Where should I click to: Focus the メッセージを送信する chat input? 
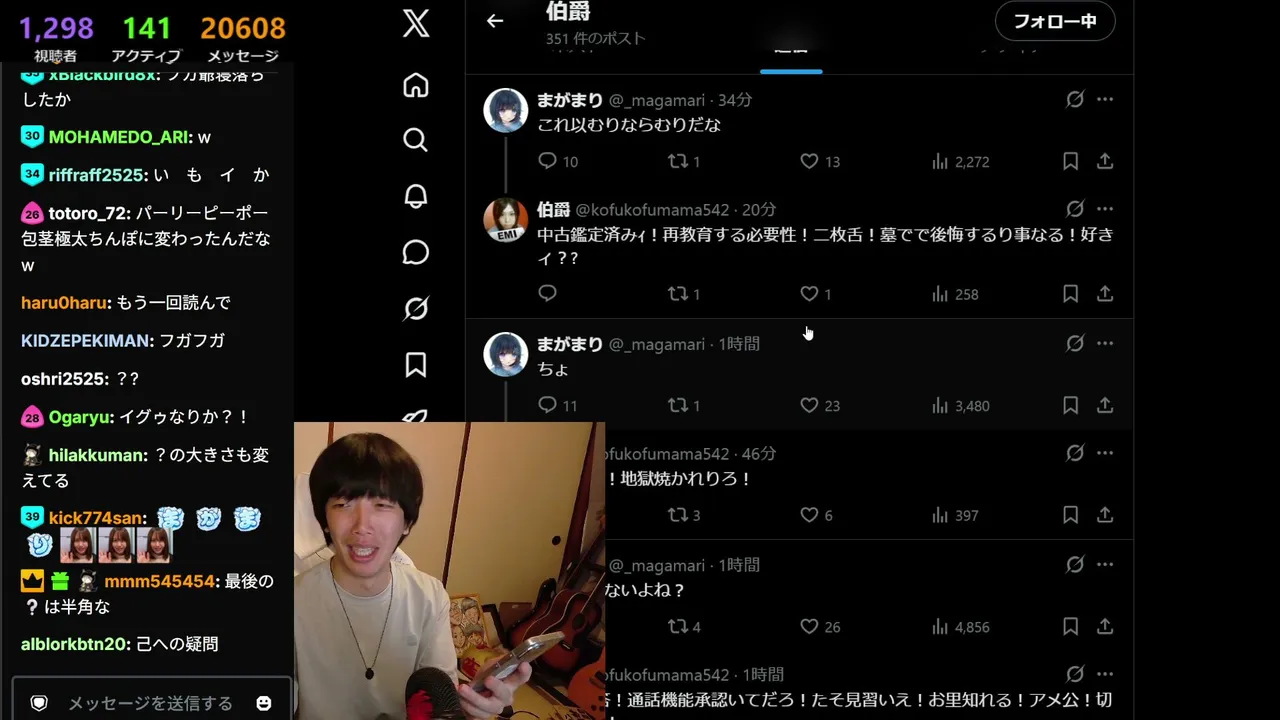point(150,703)
